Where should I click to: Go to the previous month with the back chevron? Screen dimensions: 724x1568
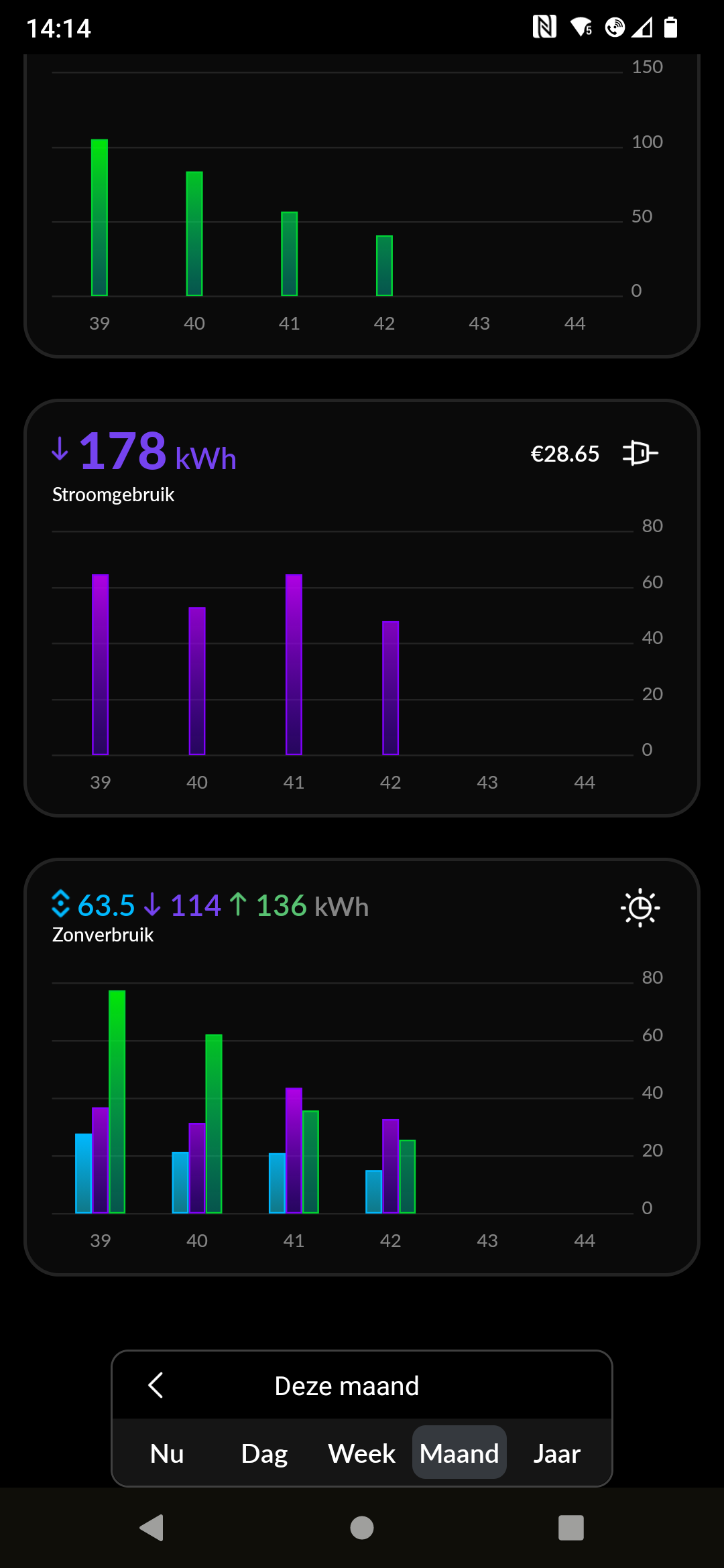click(156, 1386)
